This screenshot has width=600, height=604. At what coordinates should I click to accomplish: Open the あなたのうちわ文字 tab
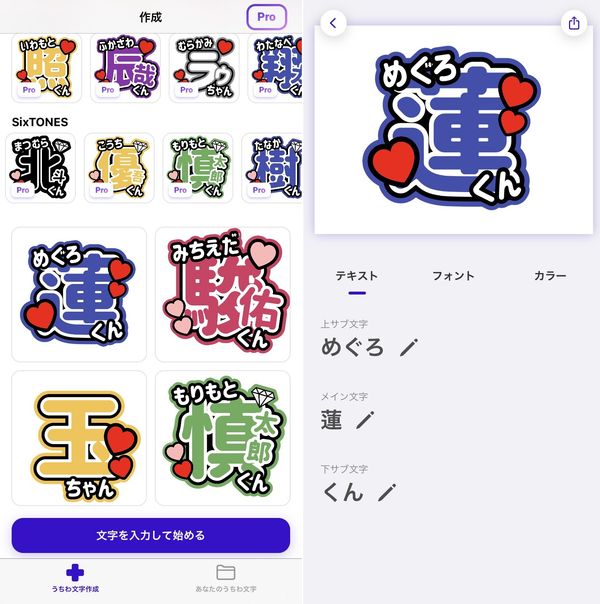click(x=226, y=578)
